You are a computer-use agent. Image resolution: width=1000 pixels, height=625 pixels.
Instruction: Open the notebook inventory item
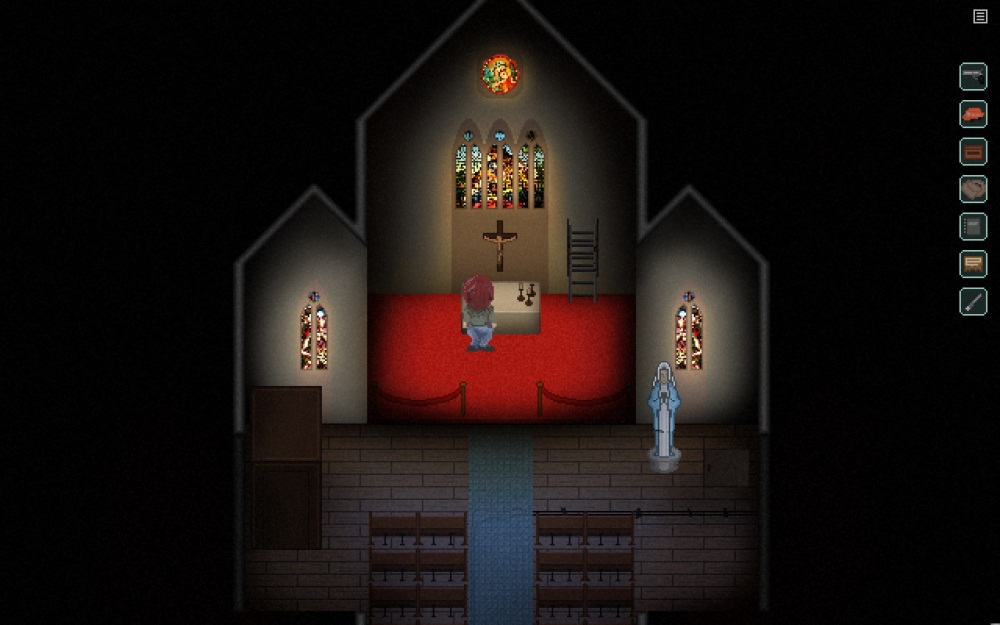point(973,227)
